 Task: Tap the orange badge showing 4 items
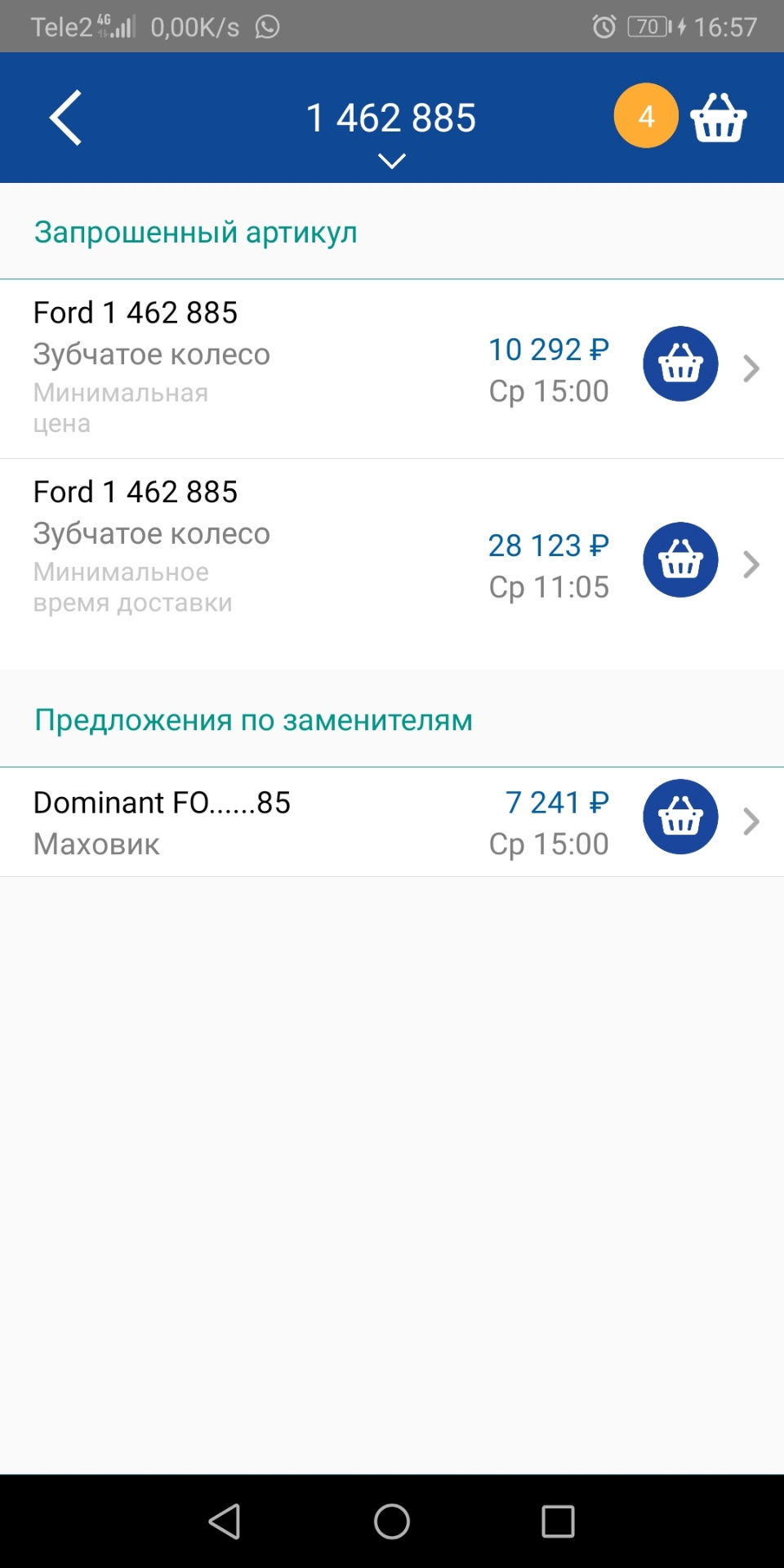(646, 115)
